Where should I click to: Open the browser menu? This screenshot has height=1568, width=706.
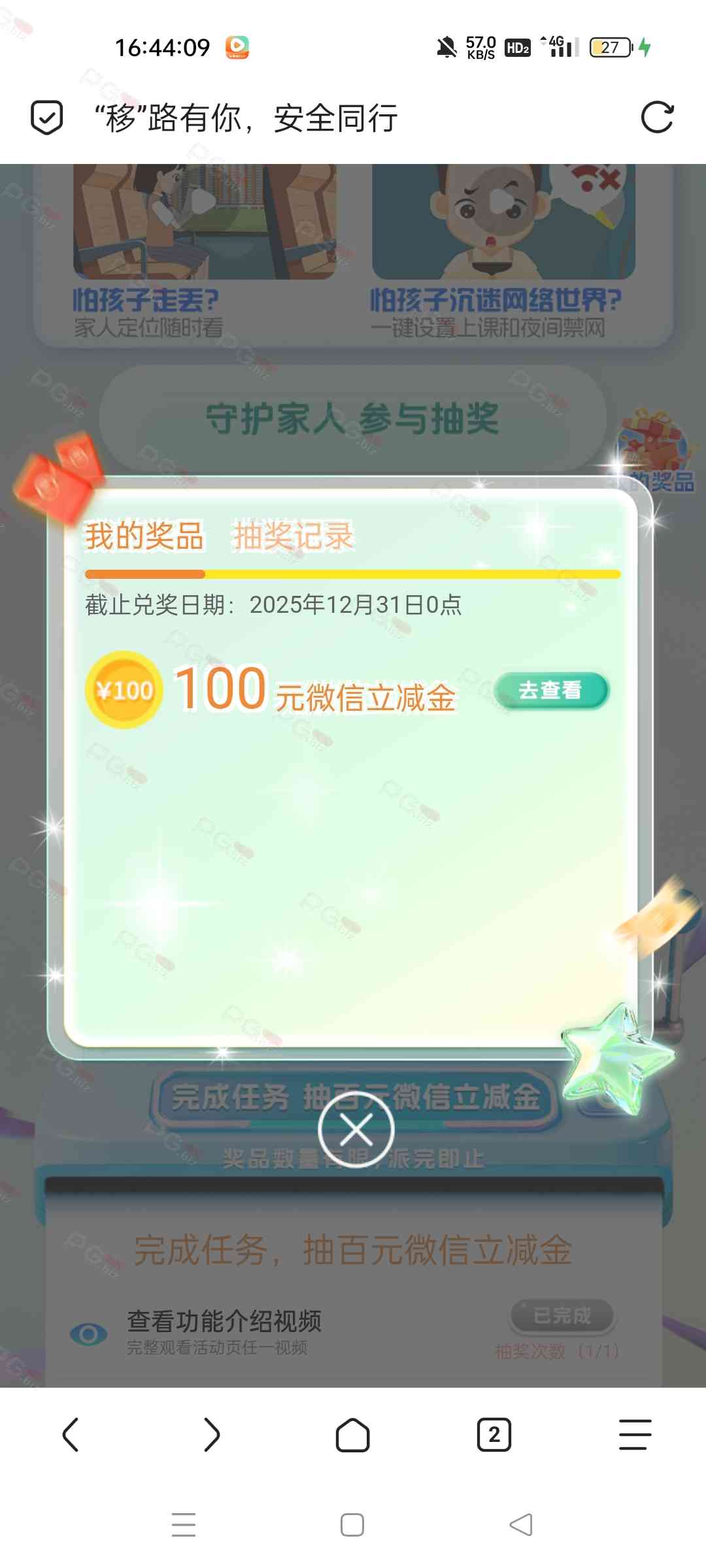(x=635, y=1435)
